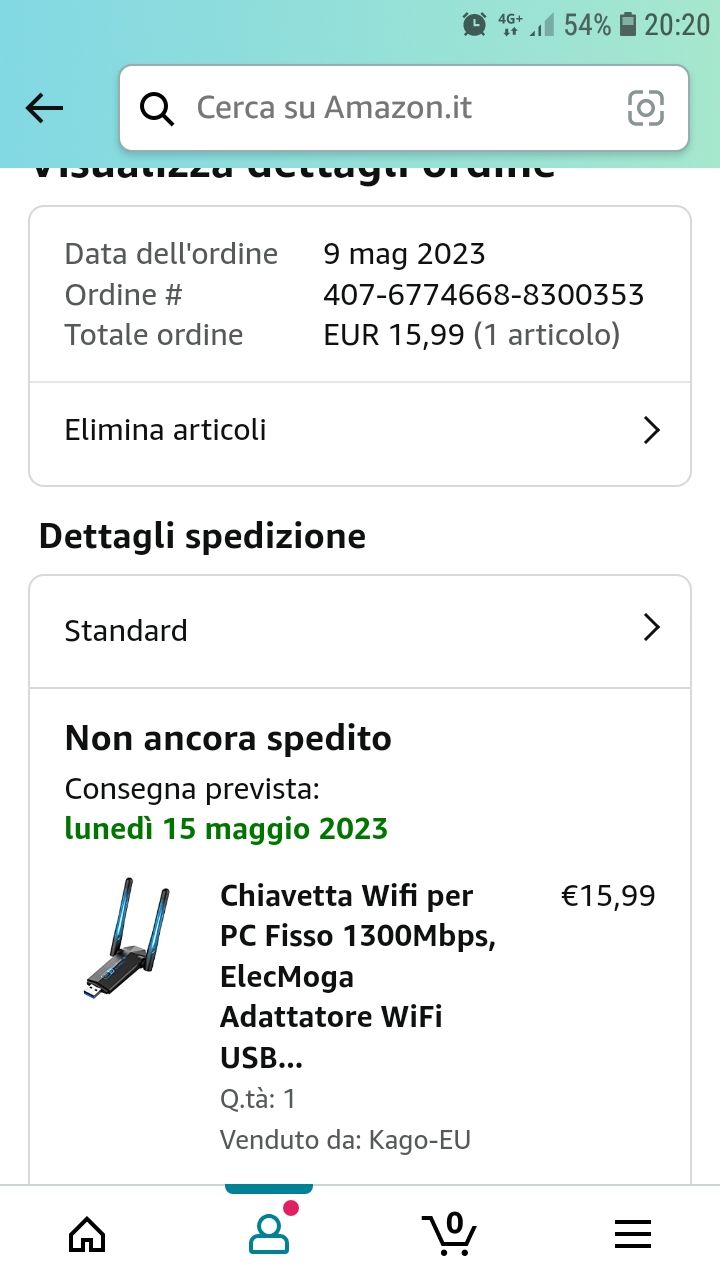Open the Chiavetta Wifi product image
The width and height of the screenshot is (720, 1280).
coord(125,938)
